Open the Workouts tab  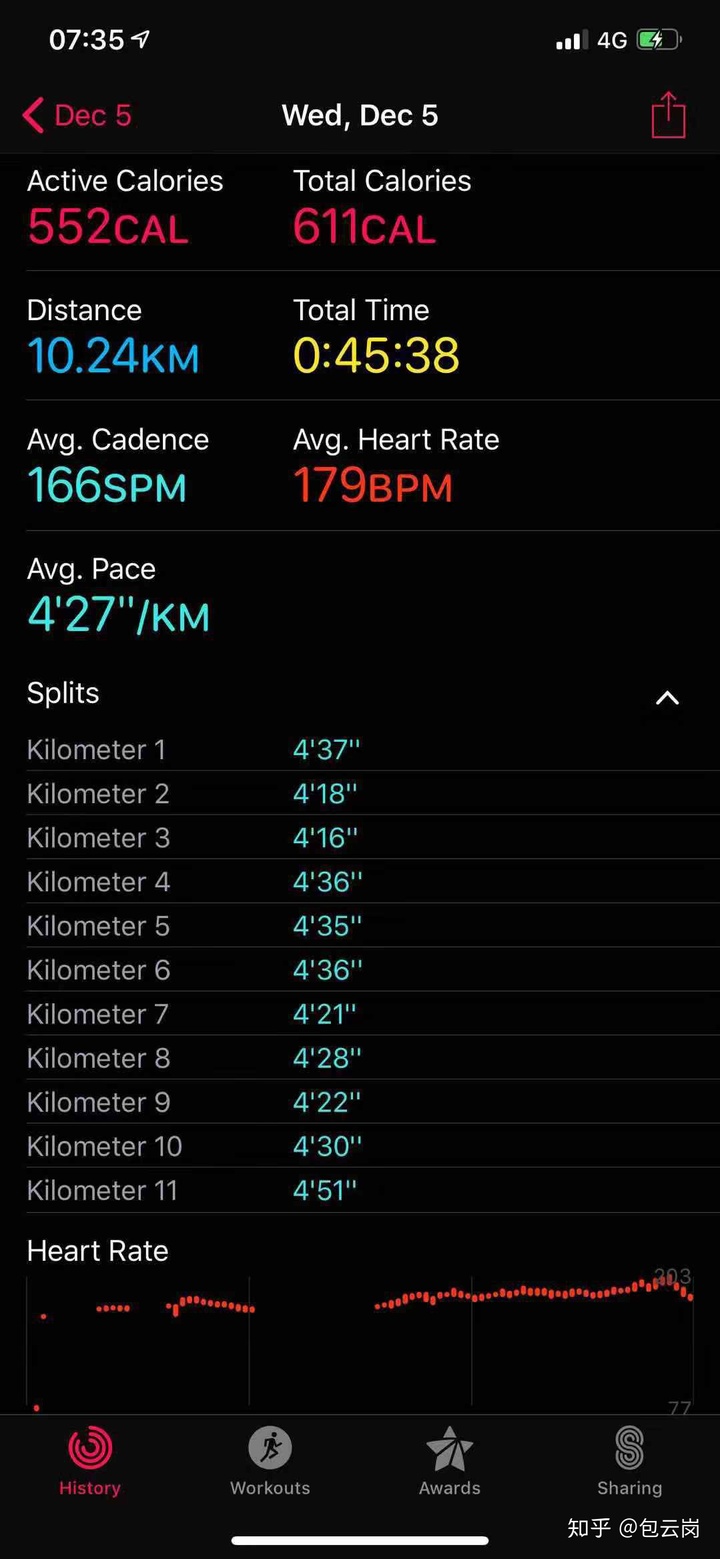tap(270, 1460)
